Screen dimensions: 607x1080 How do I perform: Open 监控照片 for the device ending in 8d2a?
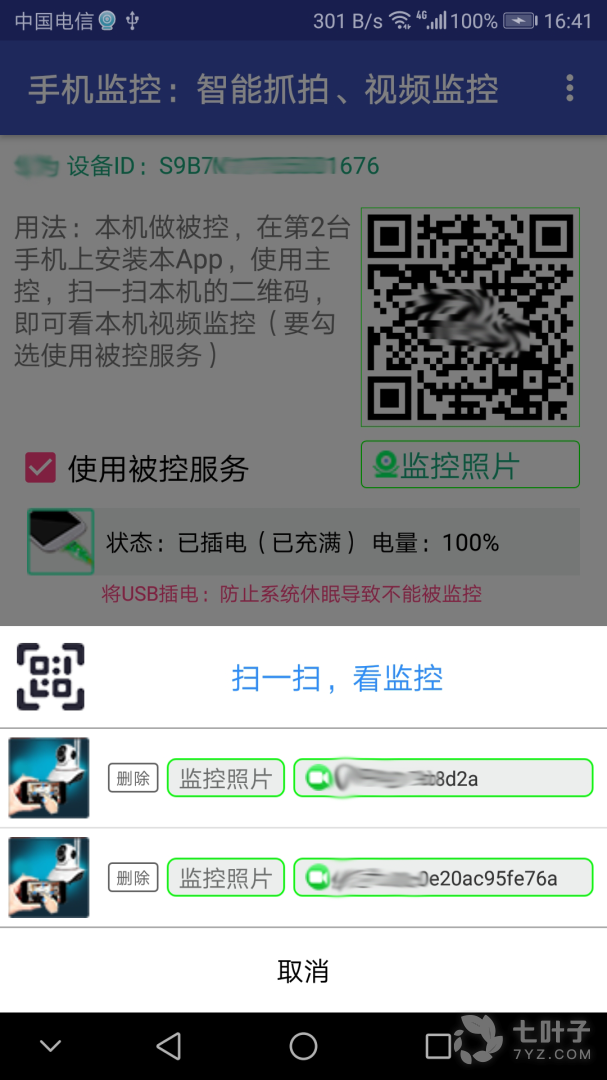click(226, 778)
